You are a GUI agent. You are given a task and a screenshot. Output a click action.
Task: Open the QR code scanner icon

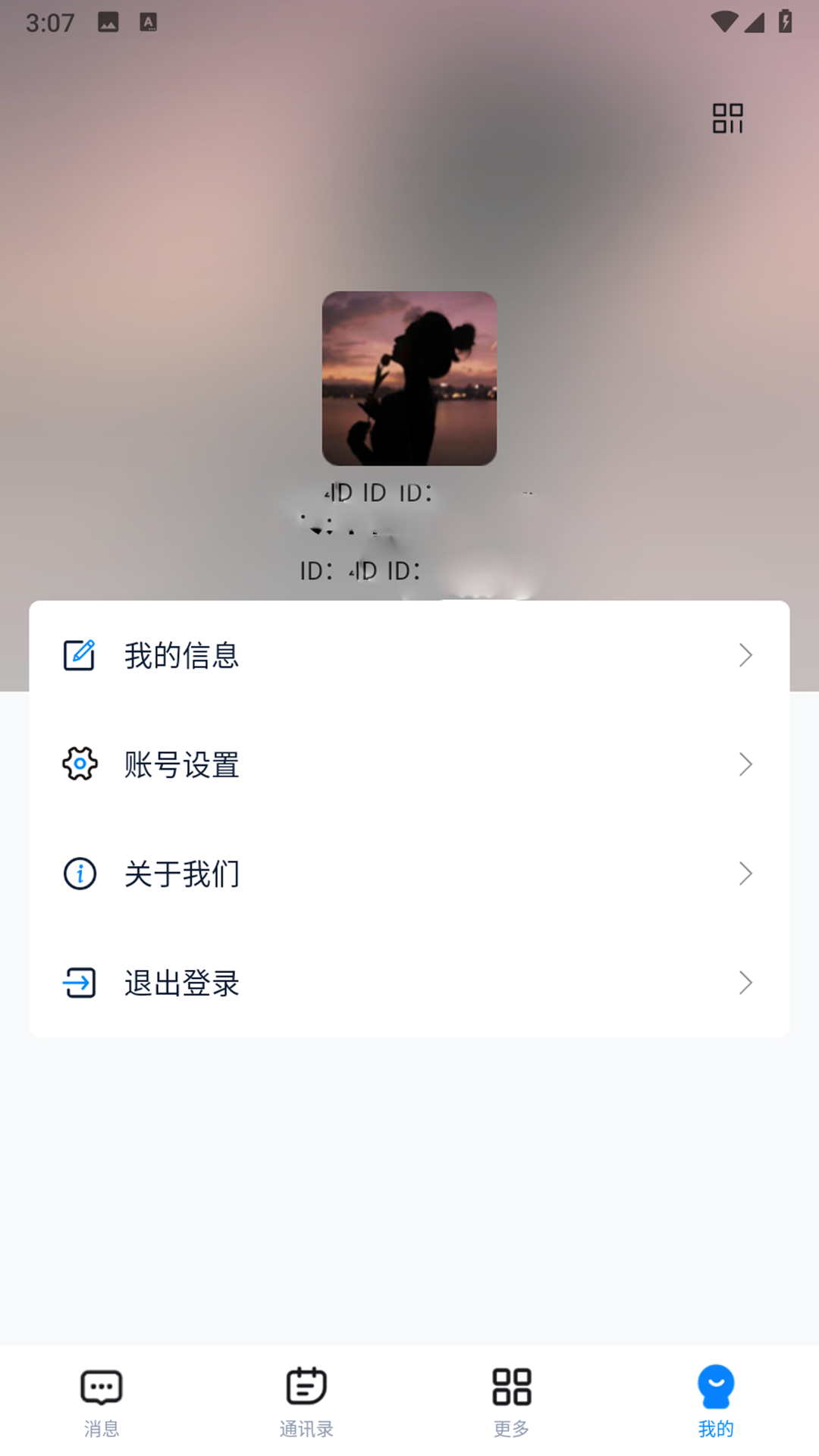tap(726, 118)
